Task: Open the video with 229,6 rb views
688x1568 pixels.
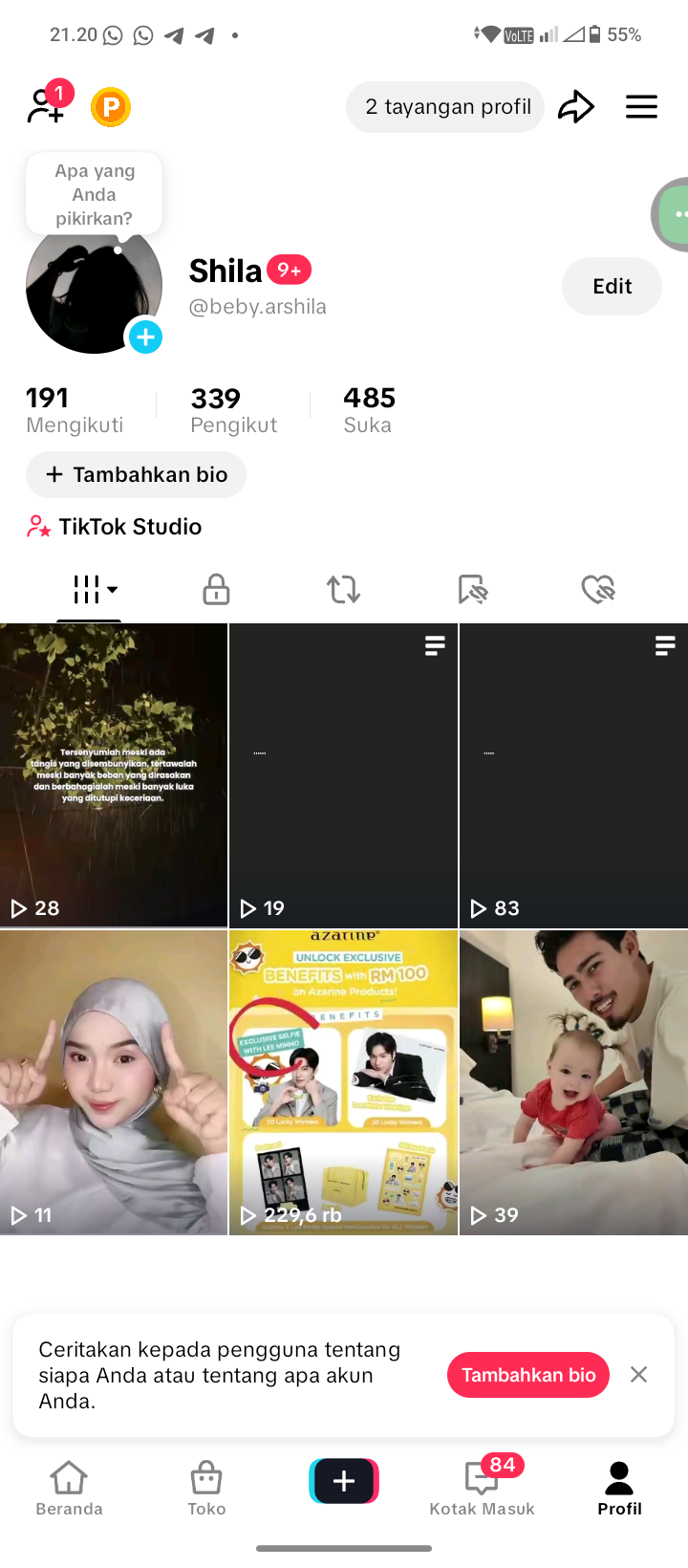Action: point(343,1082)
